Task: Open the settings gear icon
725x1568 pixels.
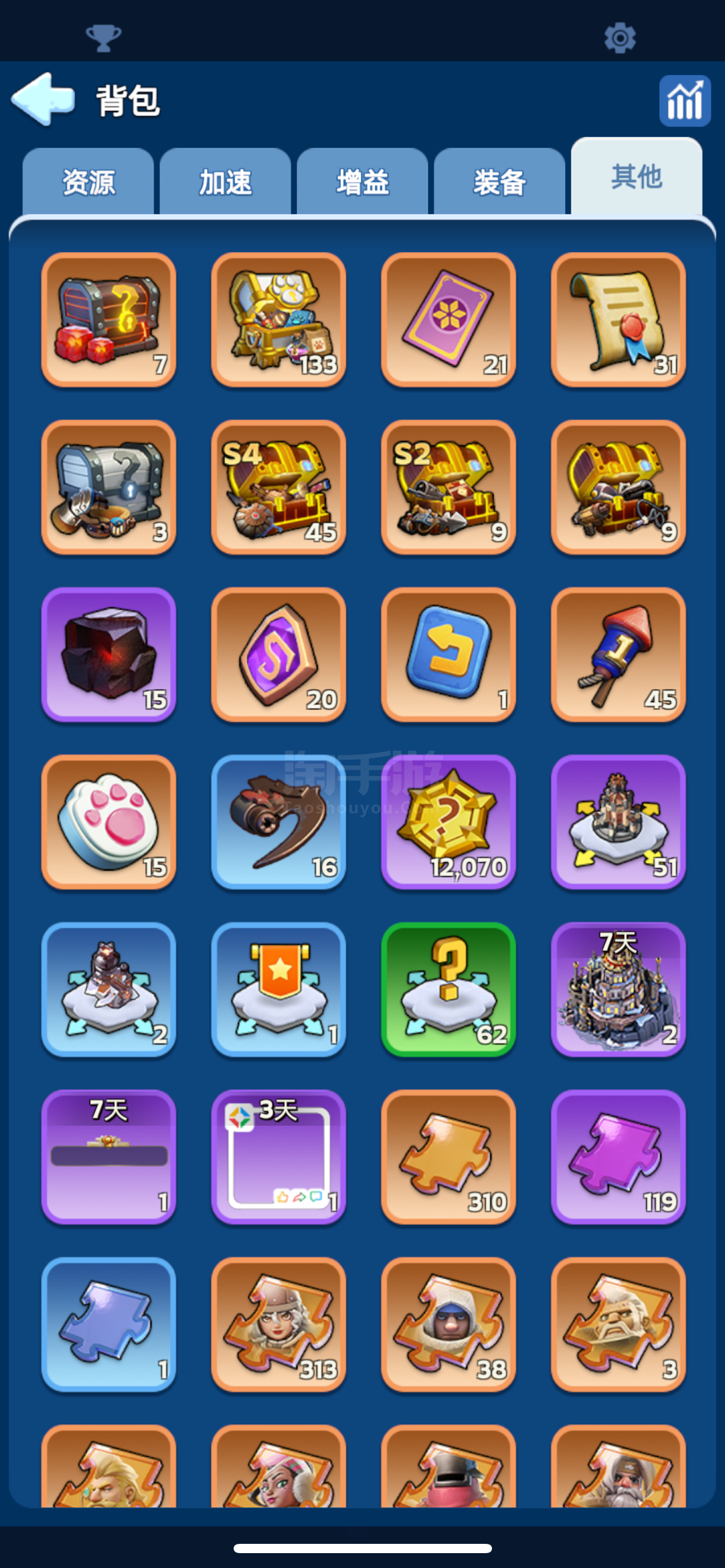Action: (x=620, y=38)
